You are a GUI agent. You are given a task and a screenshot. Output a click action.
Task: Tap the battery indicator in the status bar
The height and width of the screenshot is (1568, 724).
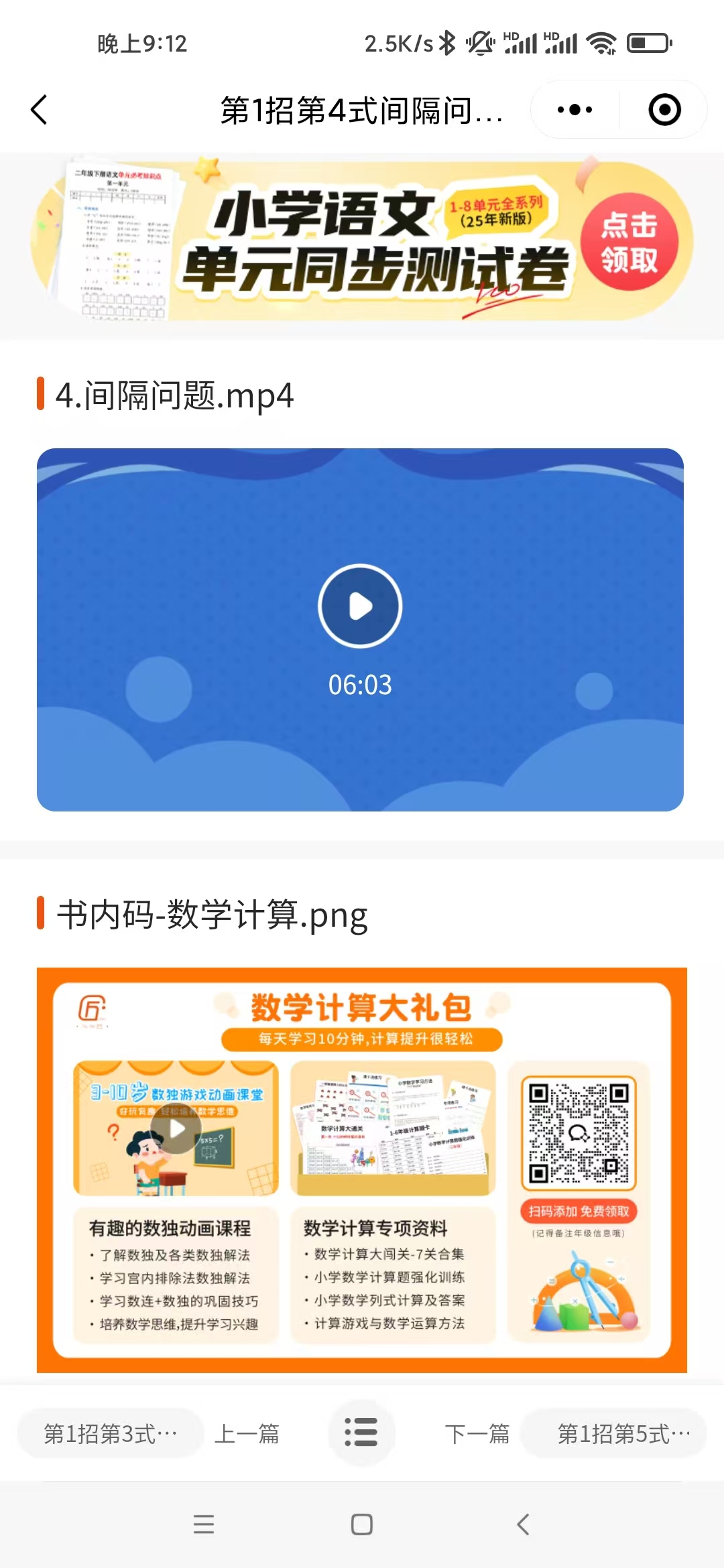point(647,43)
